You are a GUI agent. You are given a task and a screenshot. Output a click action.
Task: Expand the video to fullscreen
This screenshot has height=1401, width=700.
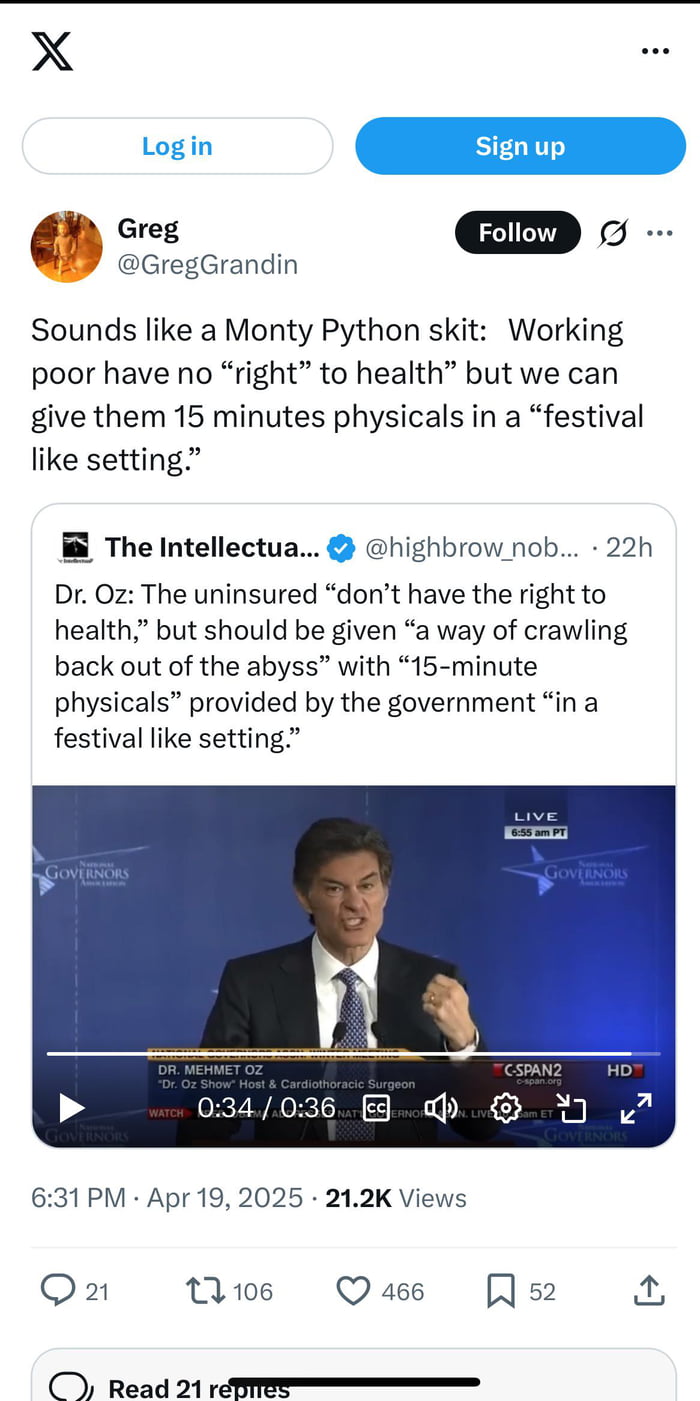pyautogui.click(x=636, y=1107)
